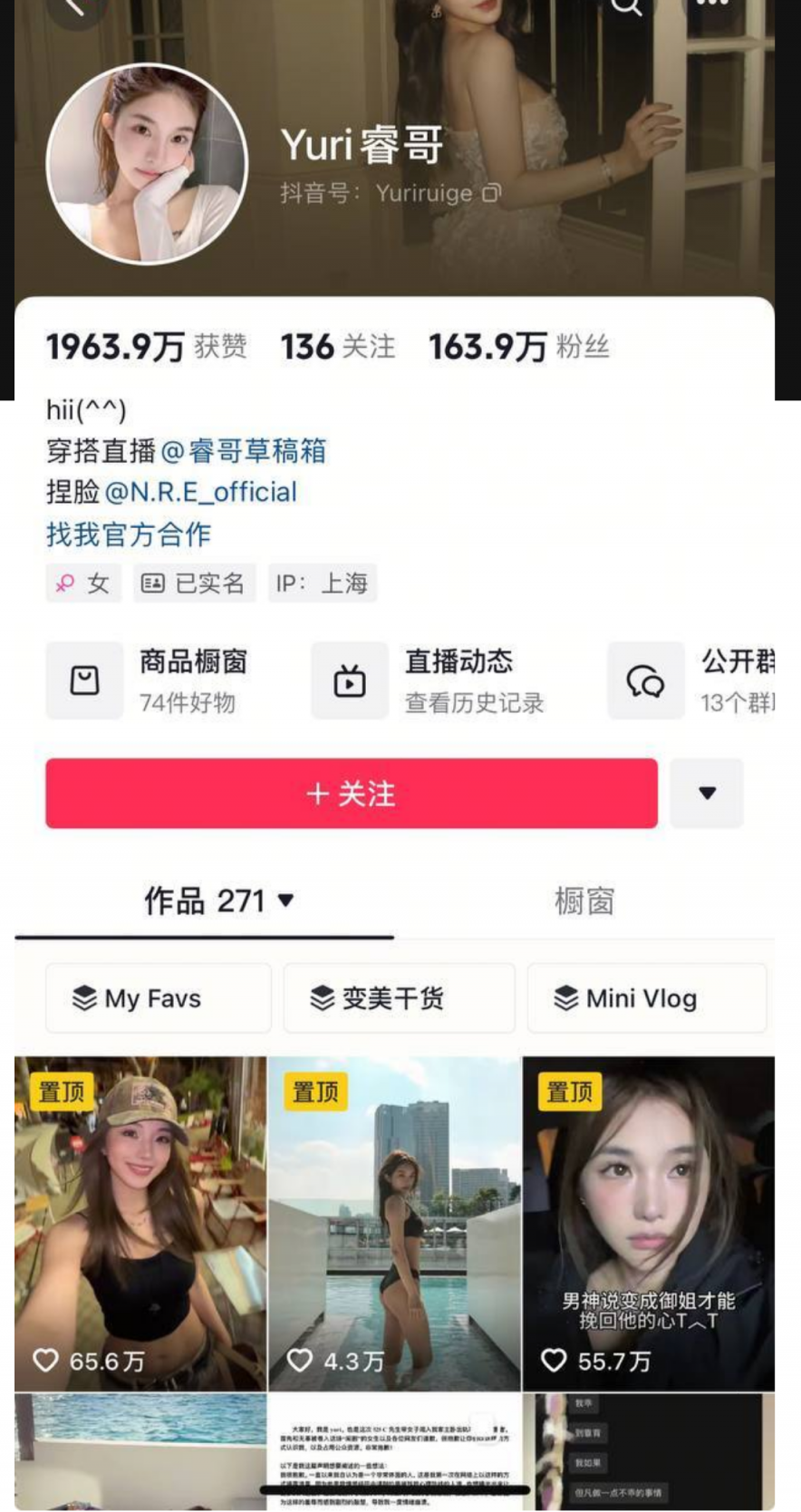Open the three-dot overflow menu
The image size is (801, 1512).
coord(712,5)
